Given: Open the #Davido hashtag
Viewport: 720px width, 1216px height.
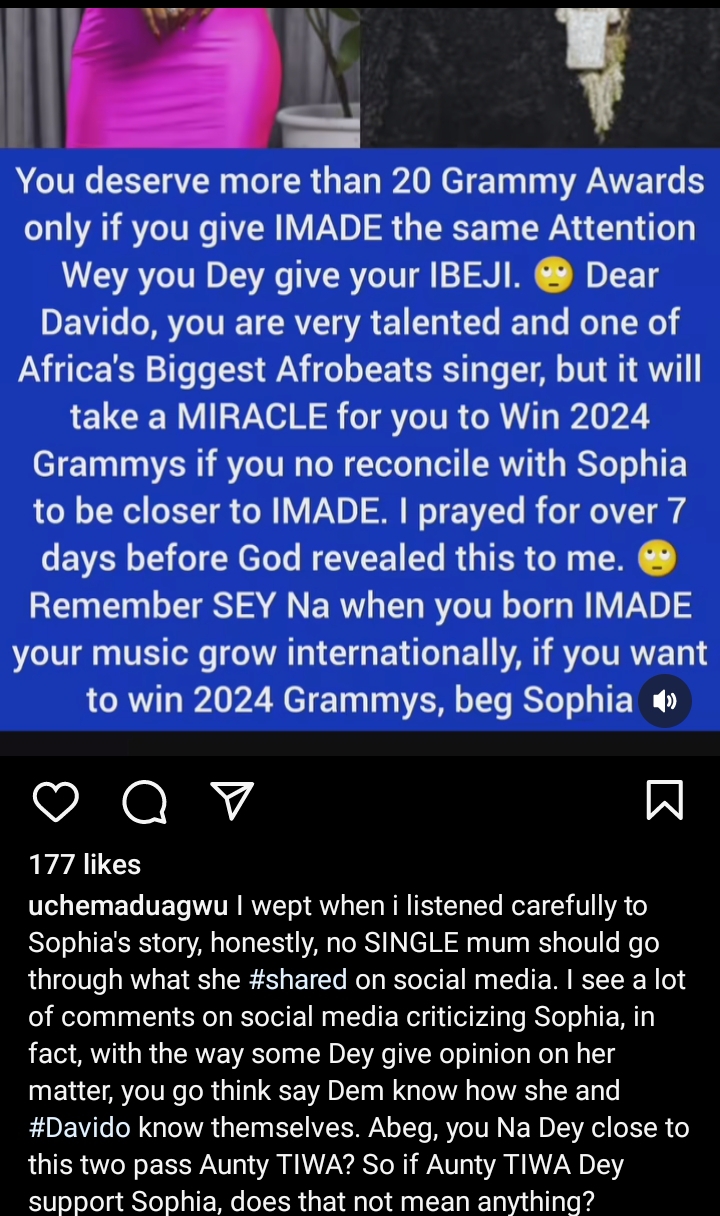Looking at the screenshot, I should point(79,1128).
